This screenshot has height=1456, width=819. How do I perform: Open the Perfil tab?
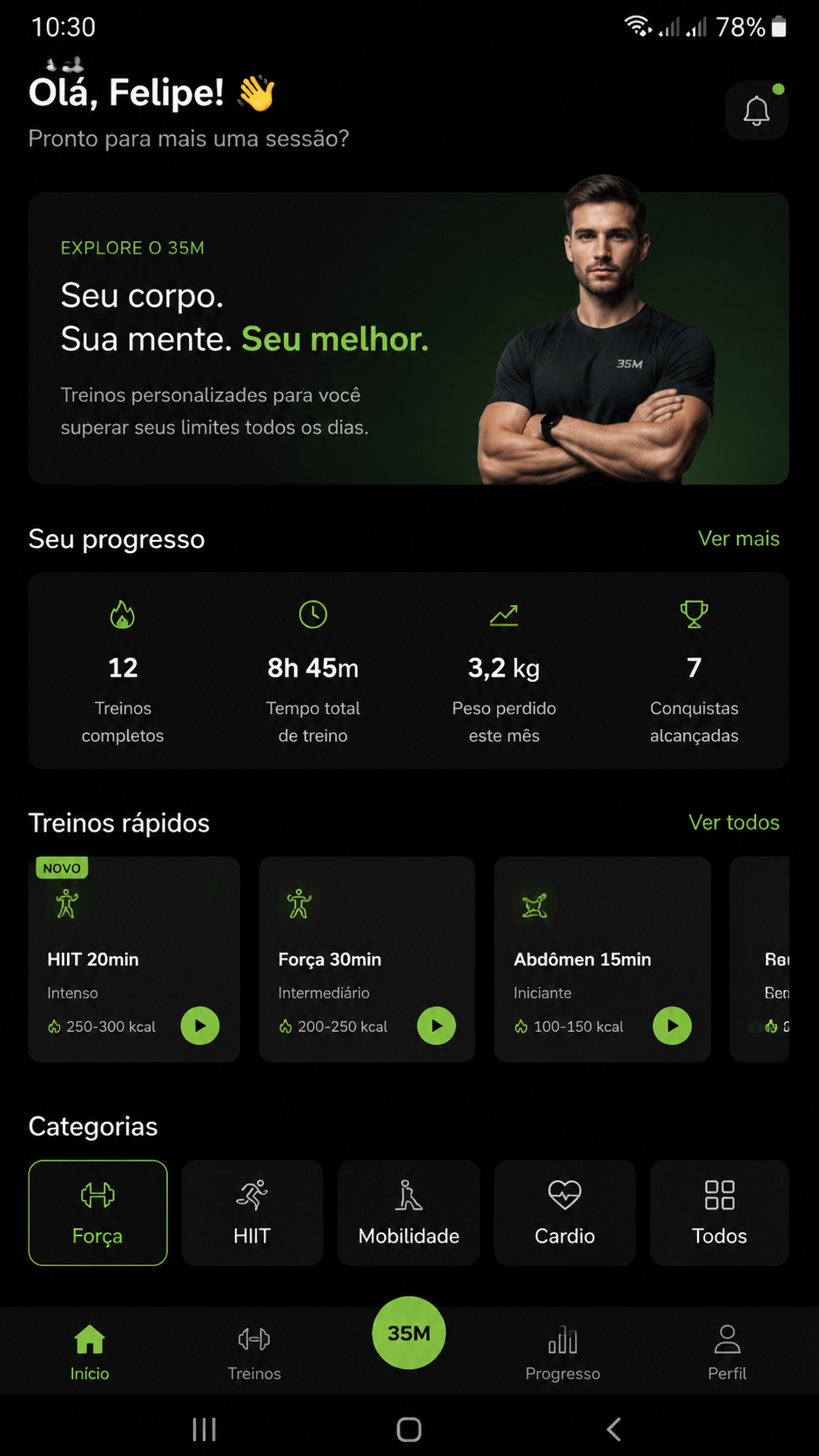tap(727, 1352)
